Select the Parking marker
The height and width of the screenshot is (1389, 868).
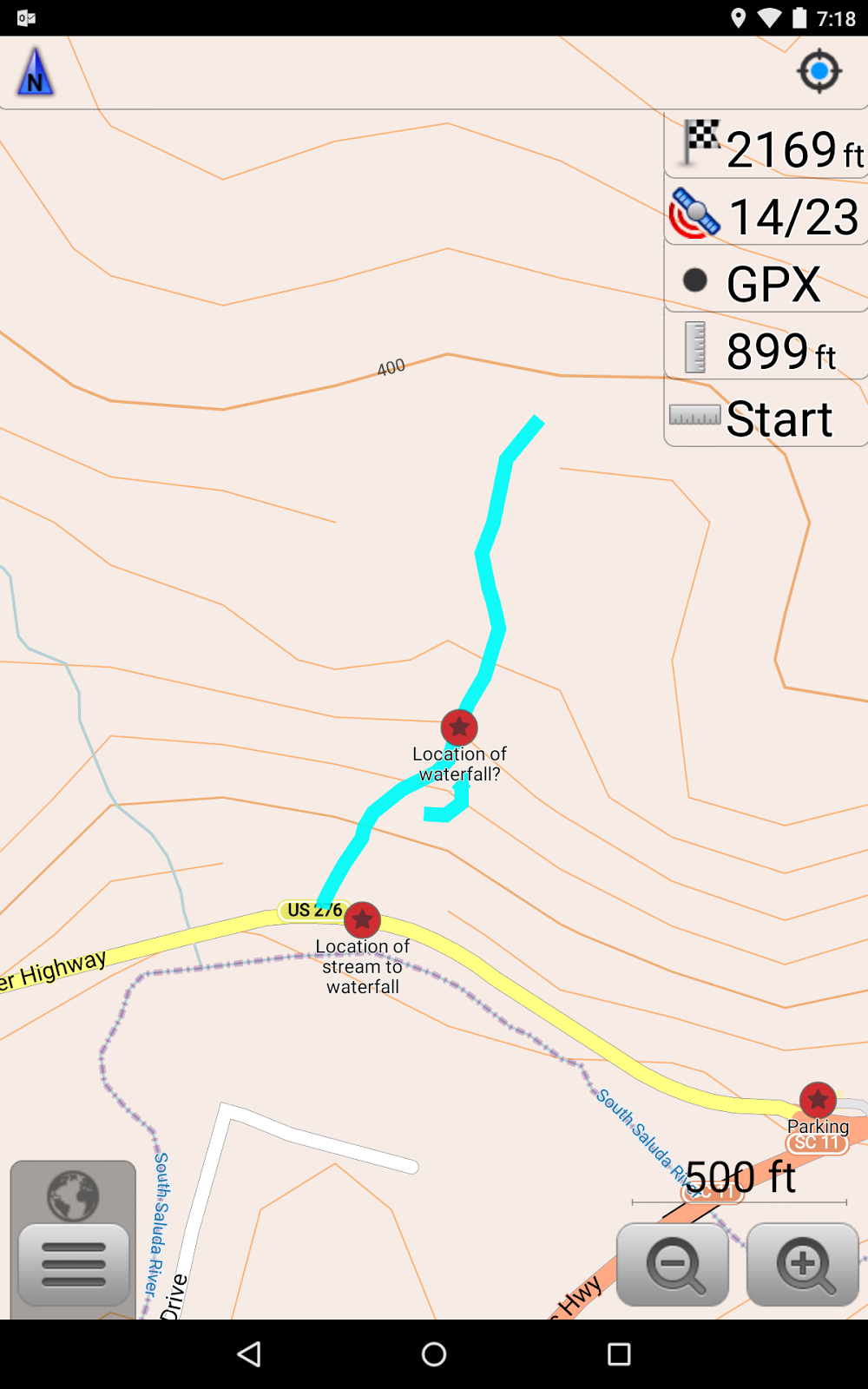tap(818, 1100)
